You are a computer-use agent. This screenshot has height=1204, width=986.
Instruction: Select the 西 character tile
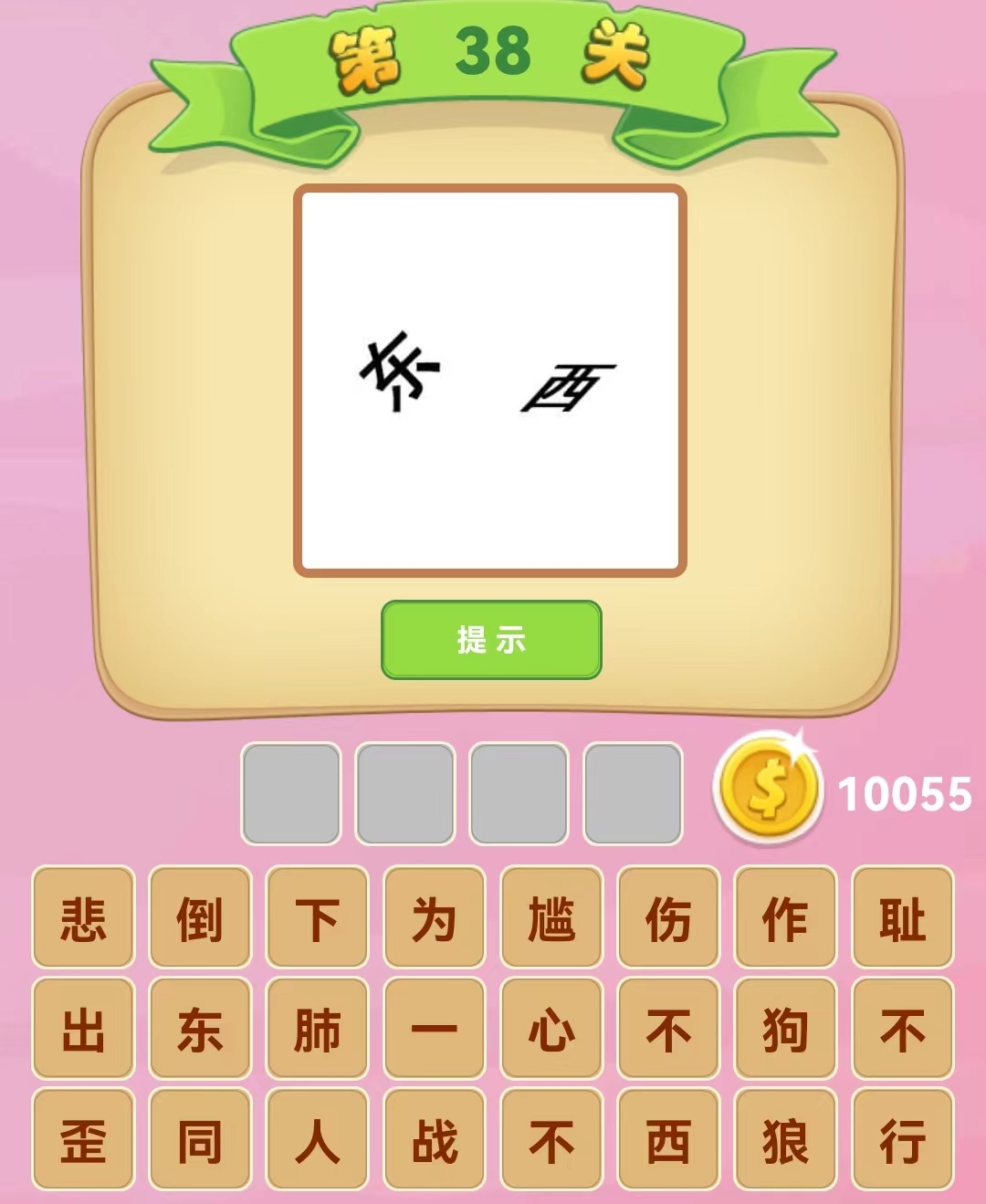[x=668, y=1140]
